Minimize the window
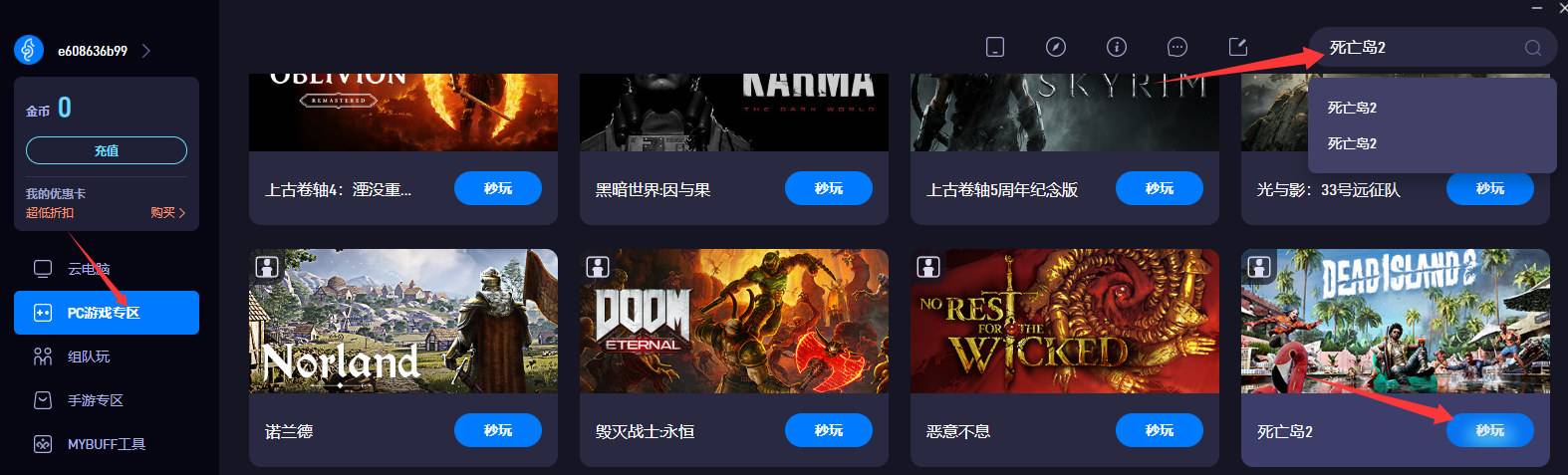The height and width of the screenshot is (475, 1568). point(1536,8)
